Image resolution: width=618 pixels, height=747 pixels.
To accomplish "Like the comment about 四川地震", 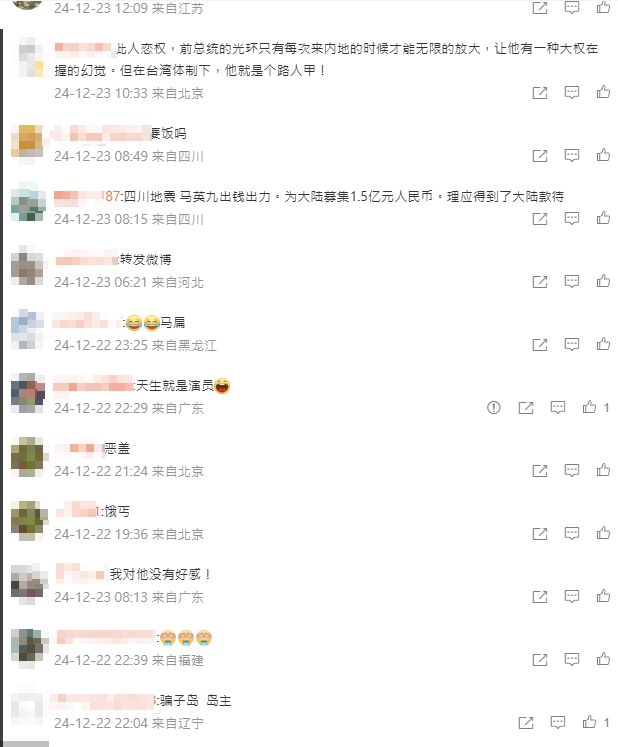I will [x=603, y=219].
